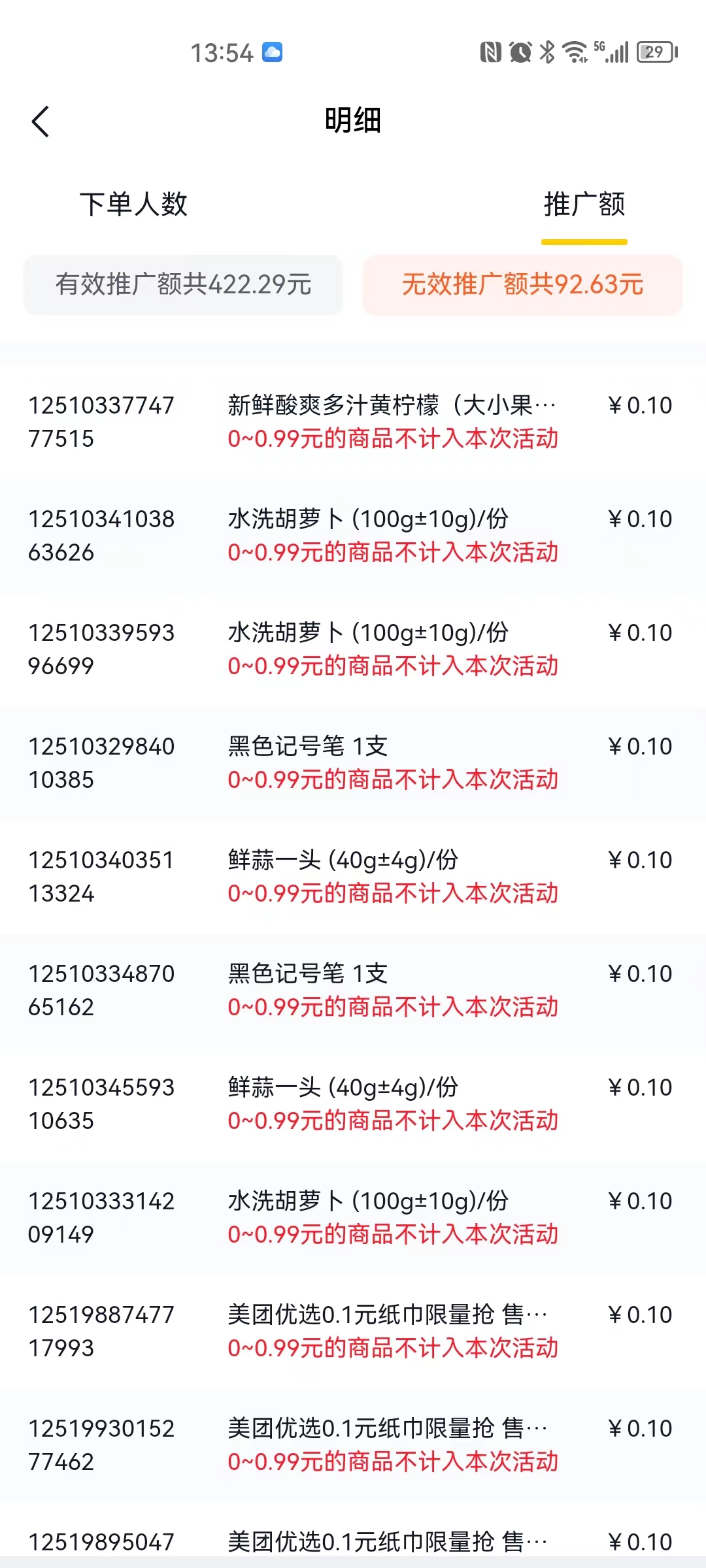
Task: Show 有效推广额共422.29元 records
Action: point(184,285)
